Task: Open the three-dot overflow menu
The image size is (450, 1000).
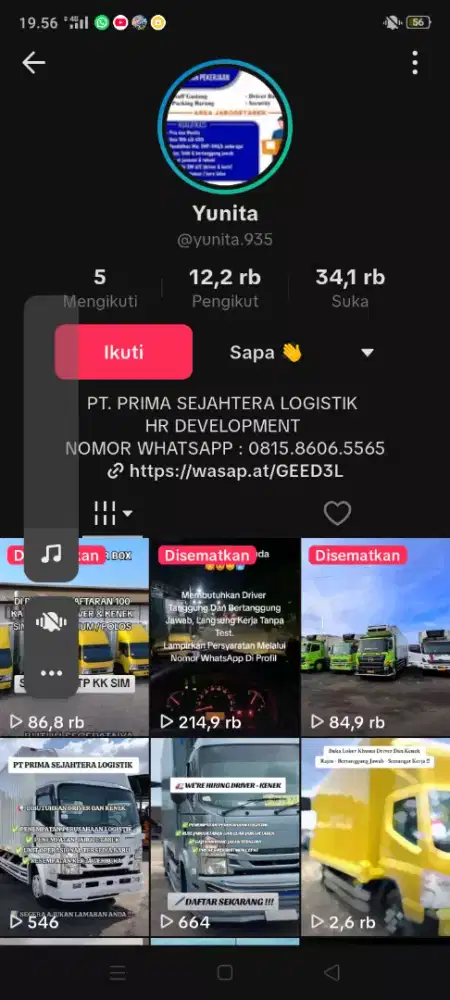Action: pyautogui.click(x=415, y=62)
